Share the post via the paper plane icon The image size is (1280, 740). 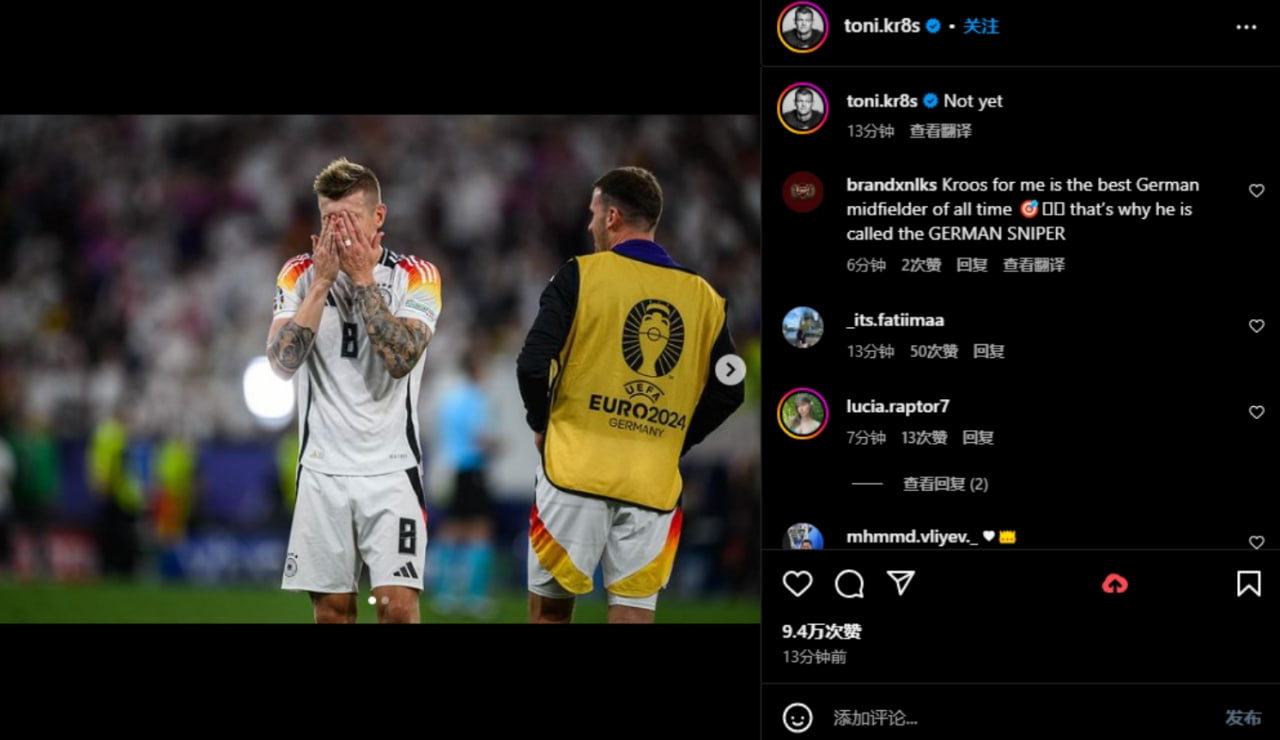pyautogui.click(x=901, y=583)
